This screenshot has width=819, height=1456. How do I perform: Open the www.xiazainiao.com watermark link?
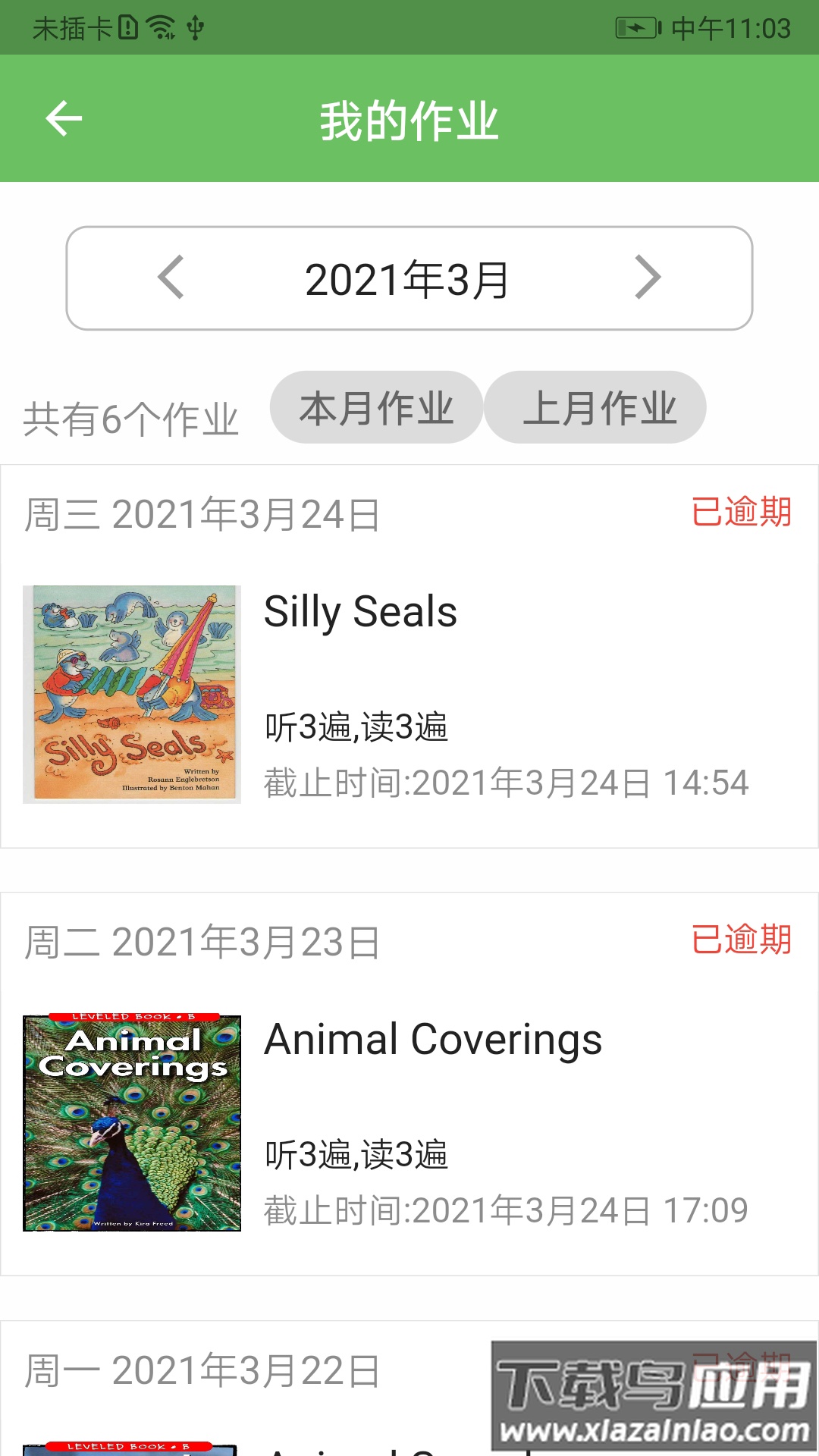pos(654,1429)
